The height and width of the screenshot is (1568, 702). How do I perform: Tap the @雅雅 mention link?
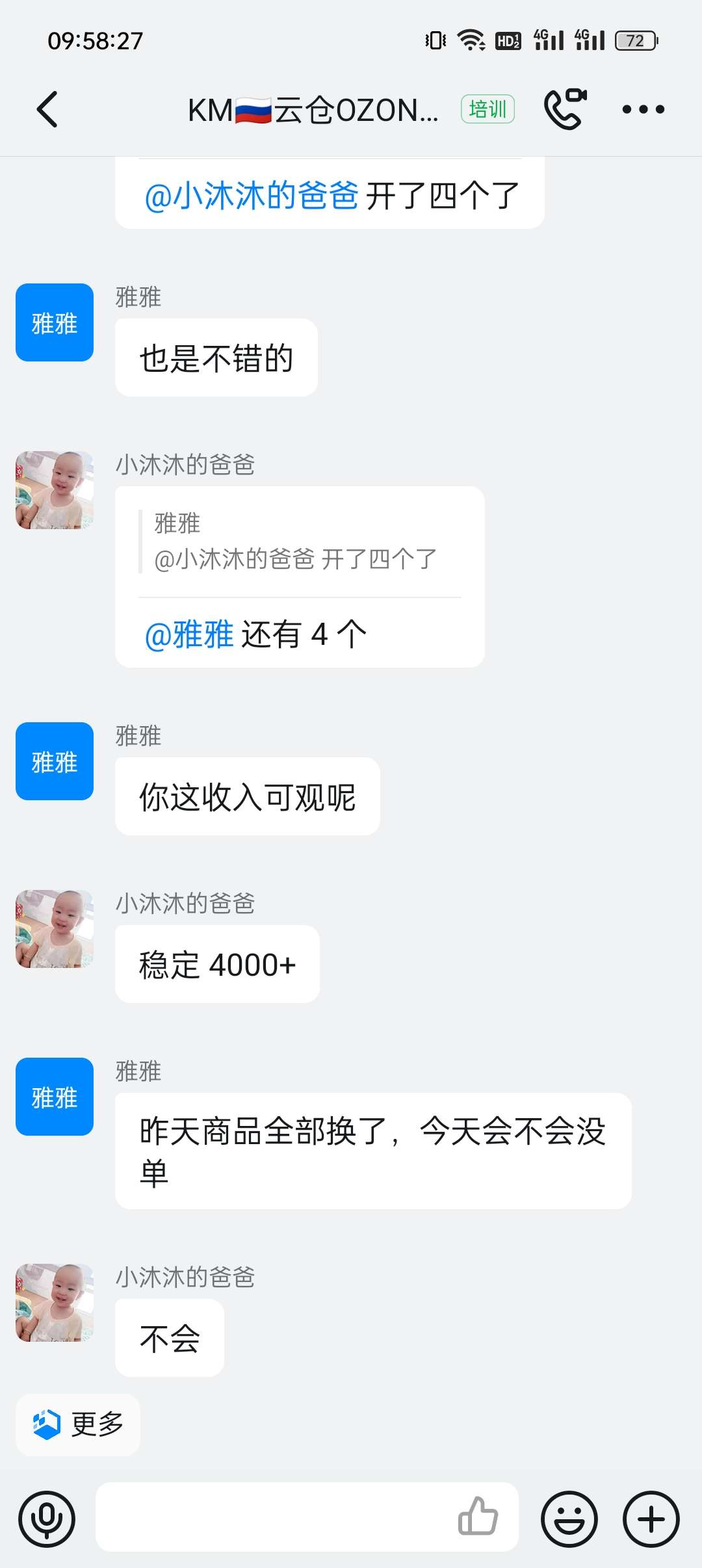[x=189, y=634]
